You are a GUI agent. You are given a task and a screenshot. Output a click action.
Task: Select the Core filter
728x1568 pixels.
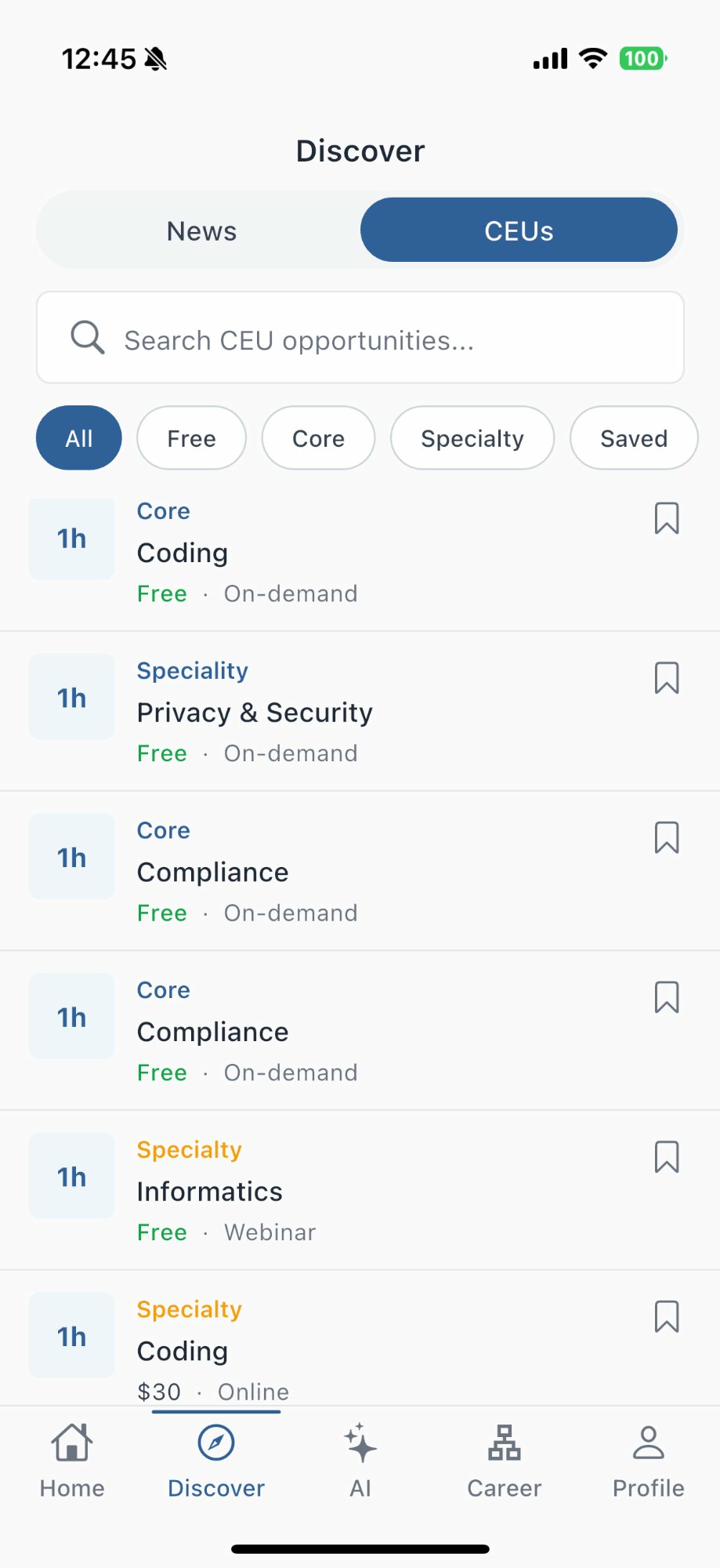click(x=318, y=438)
